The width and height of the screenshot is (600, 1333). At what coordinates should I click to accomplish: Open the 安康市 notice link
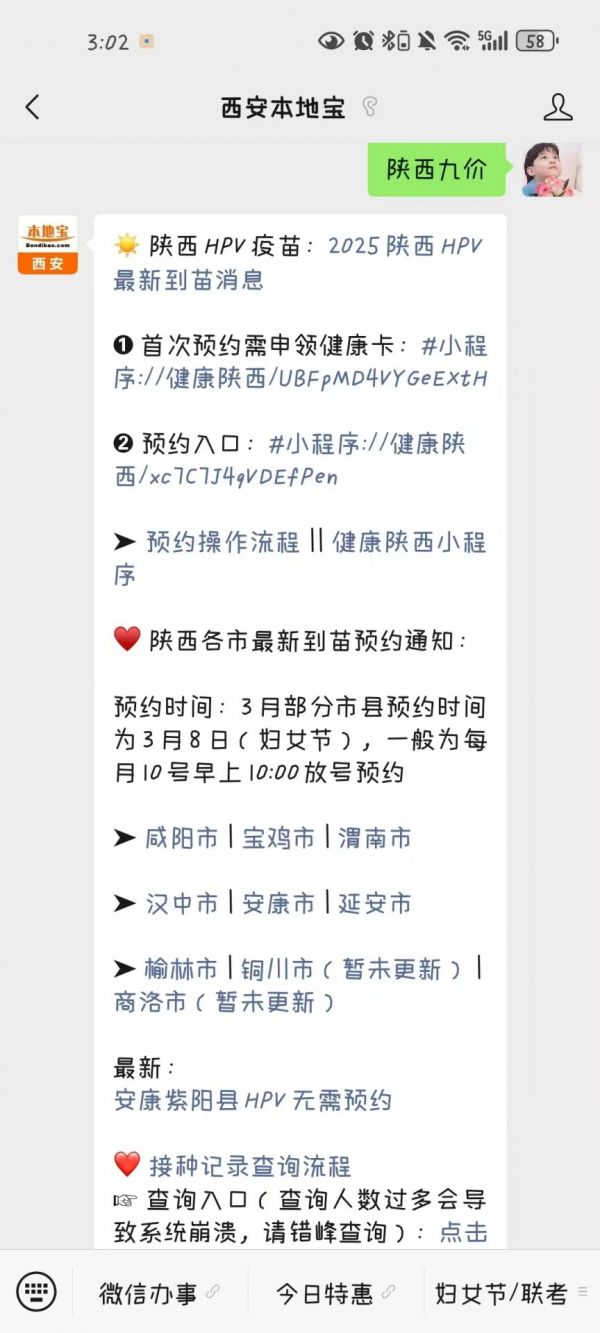click(x=278, y=904)
